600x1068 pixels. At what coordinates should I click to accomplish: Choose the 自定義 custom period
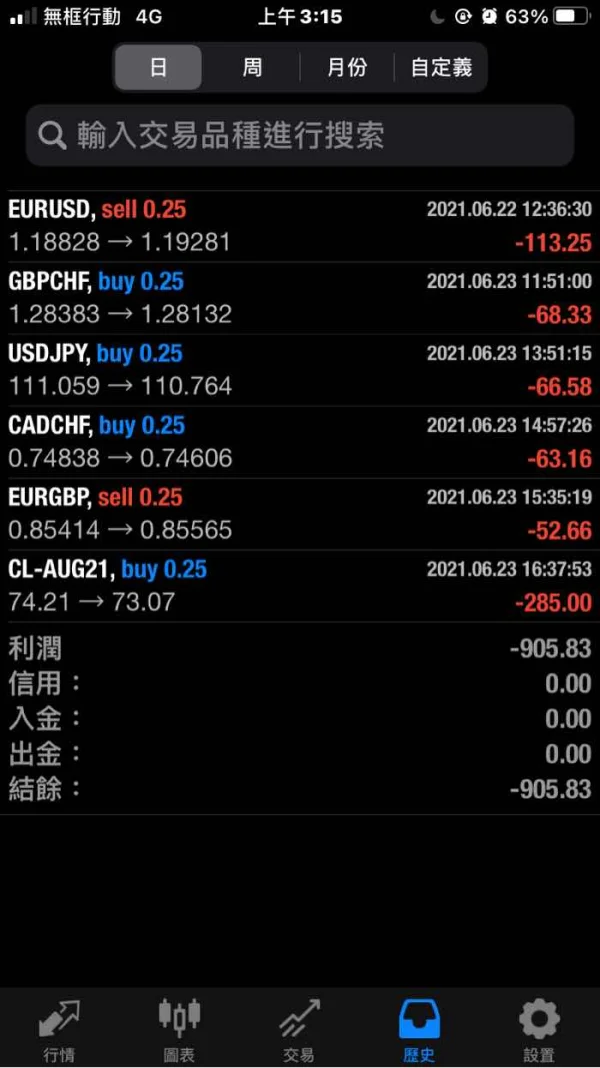pyautogui.click(x=441, y=68)
